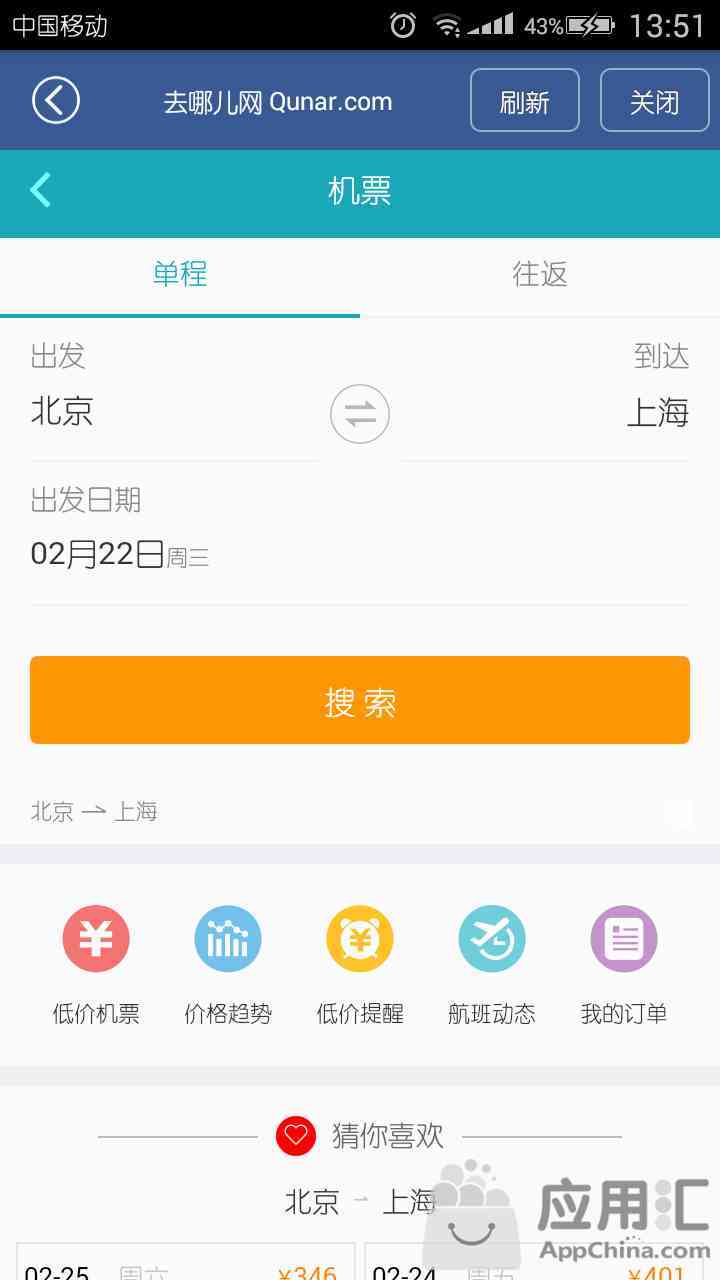Go back from the 机票 page
720x1280 pixels.
[40, 190]
